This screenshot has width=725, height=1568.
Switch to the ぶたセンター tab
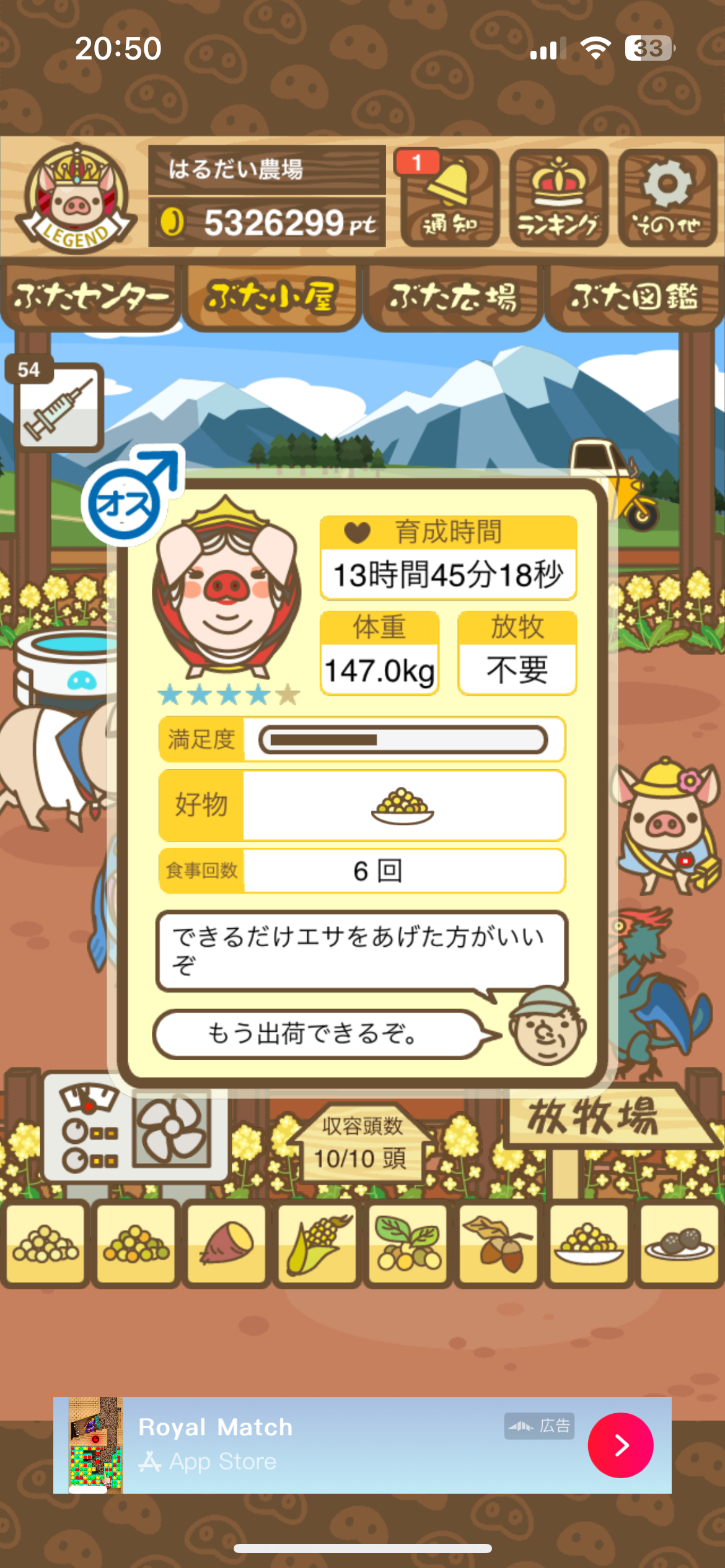coord(91,297)
